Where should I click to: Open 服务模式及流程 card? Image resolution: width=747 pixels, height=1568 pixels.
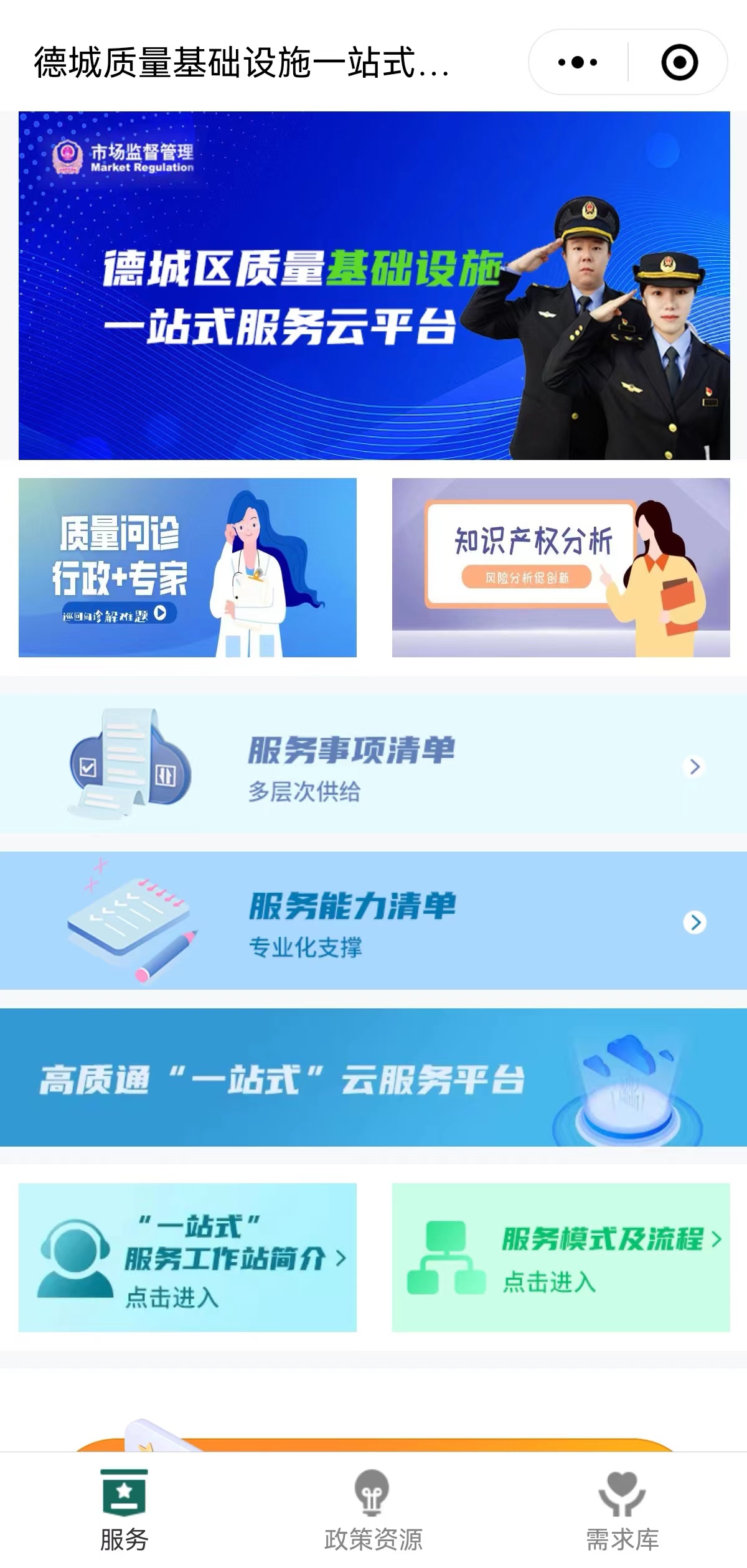560,1257
